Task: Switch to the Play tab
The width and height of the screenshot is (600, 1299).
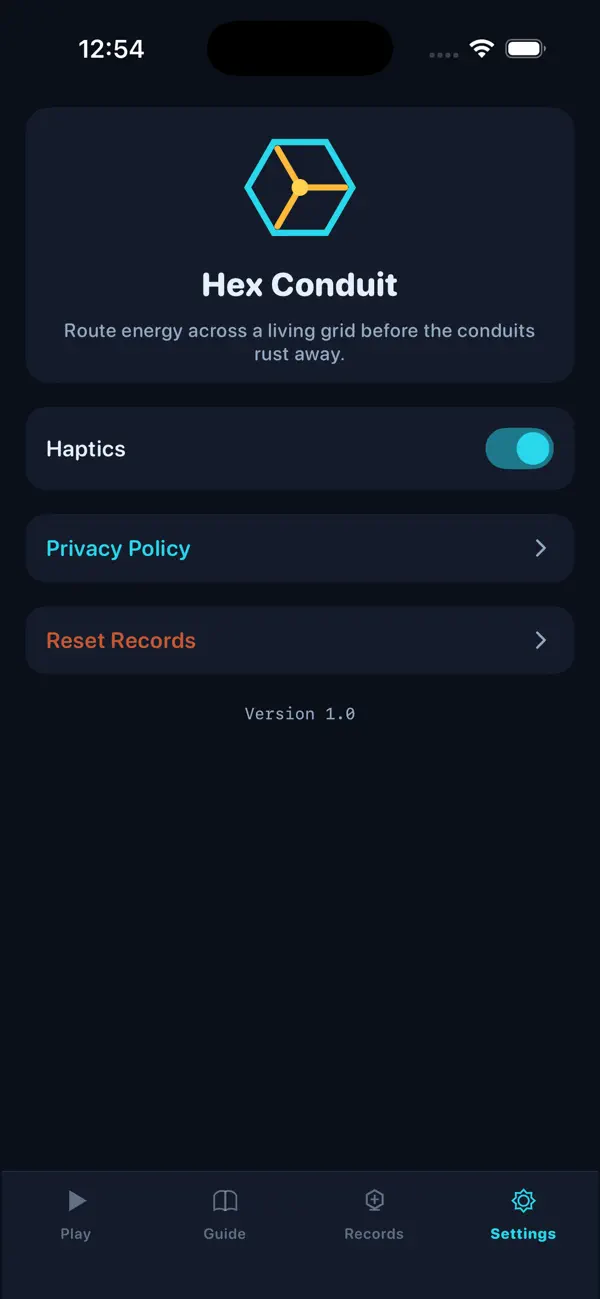Action: coord(76,1215)
